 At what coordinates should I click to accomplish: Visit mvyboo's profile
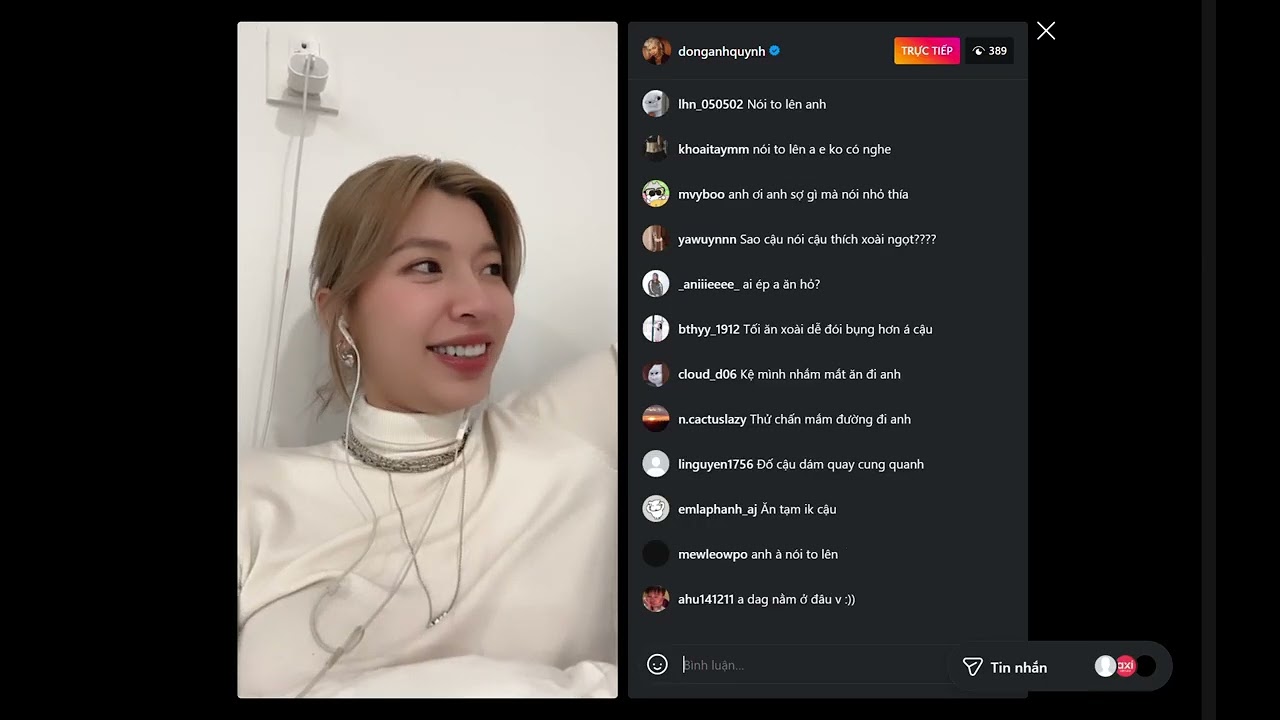pyautogui.click(x=701, y=194)
